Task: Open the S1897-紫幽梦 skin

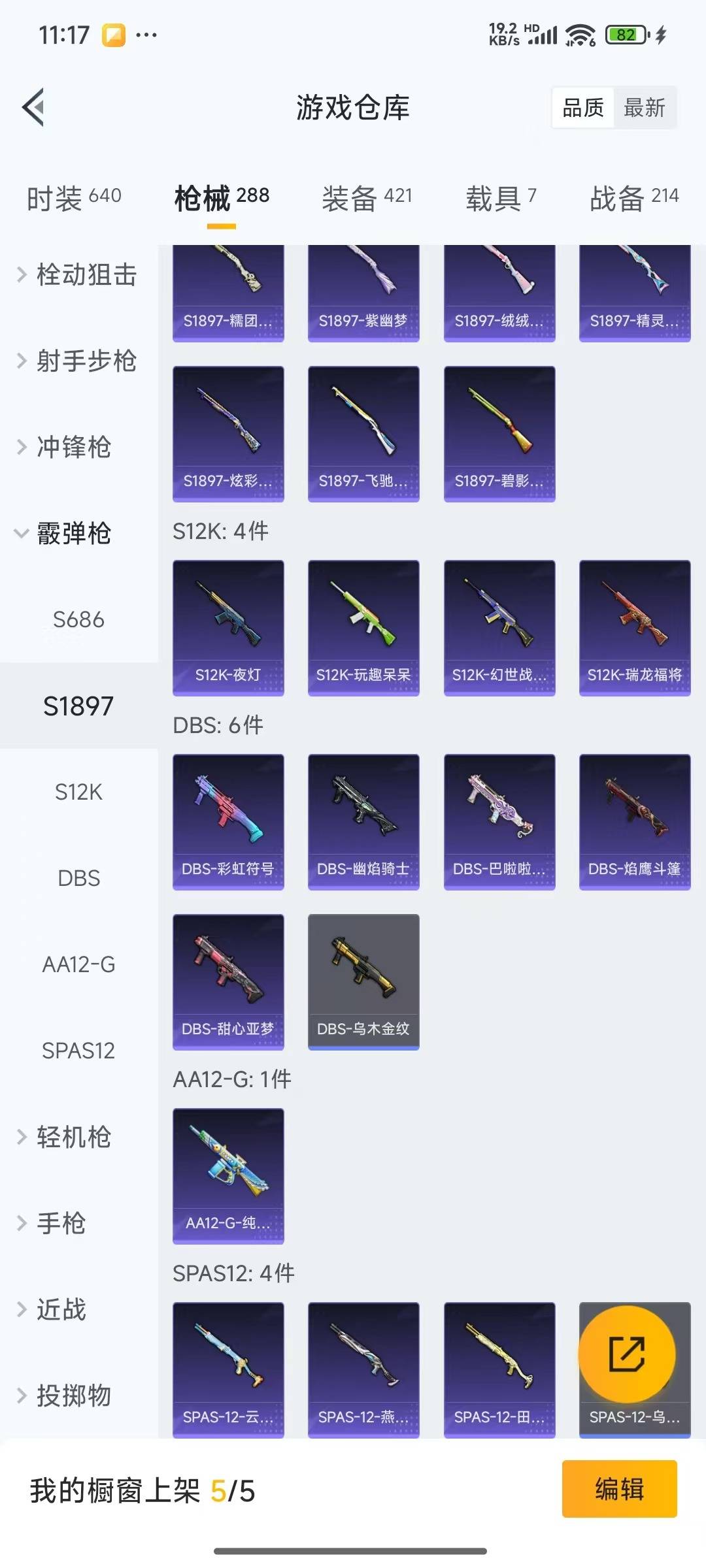Action: (x=363, y=294)
